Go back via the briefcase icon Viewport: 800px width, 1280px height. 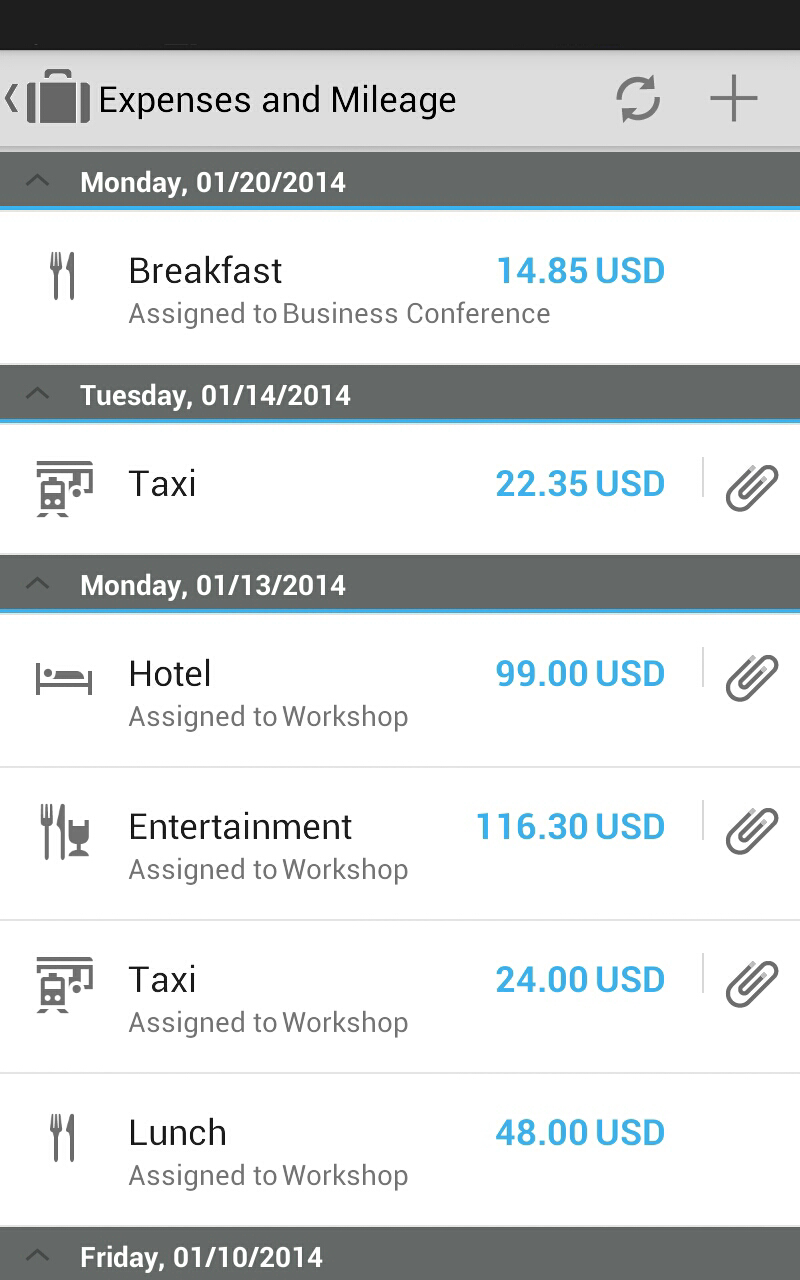[x=48, y=98]
